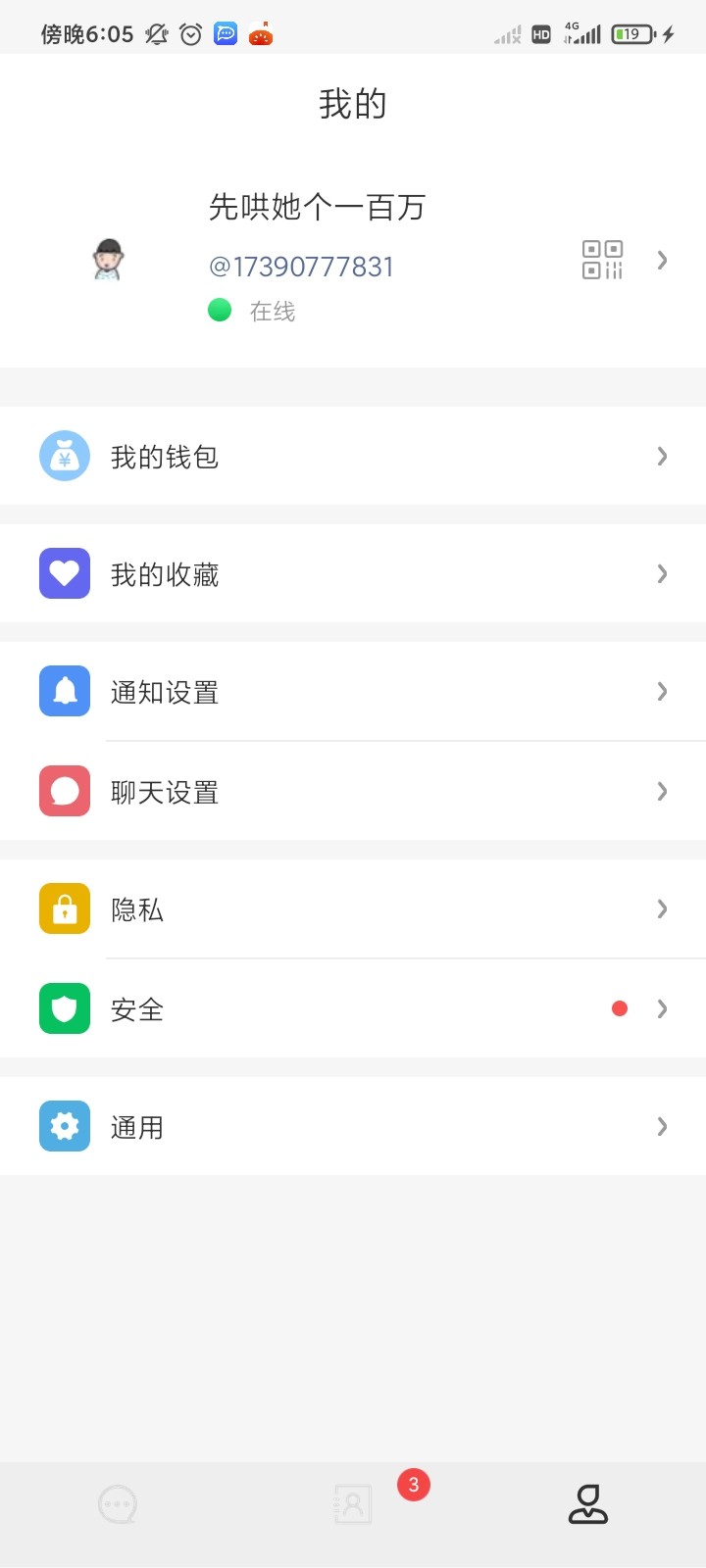The image size is (706, 1568).
Task: Click the chat bubble icon for 聊天设置
Action: (64, 791)
